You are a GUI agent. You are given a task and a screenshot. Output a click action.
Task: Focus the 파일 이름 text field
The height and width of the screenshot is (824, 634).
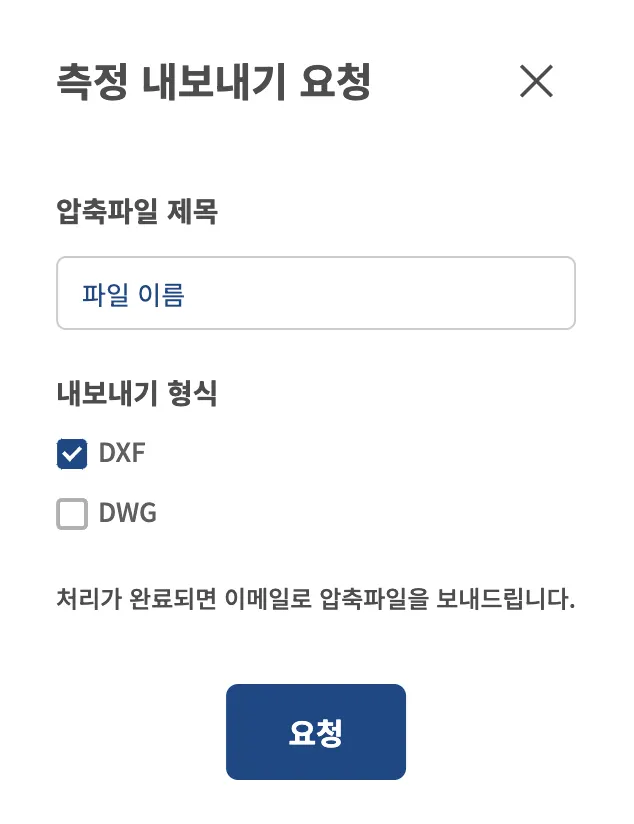click(x=315, y=294)
